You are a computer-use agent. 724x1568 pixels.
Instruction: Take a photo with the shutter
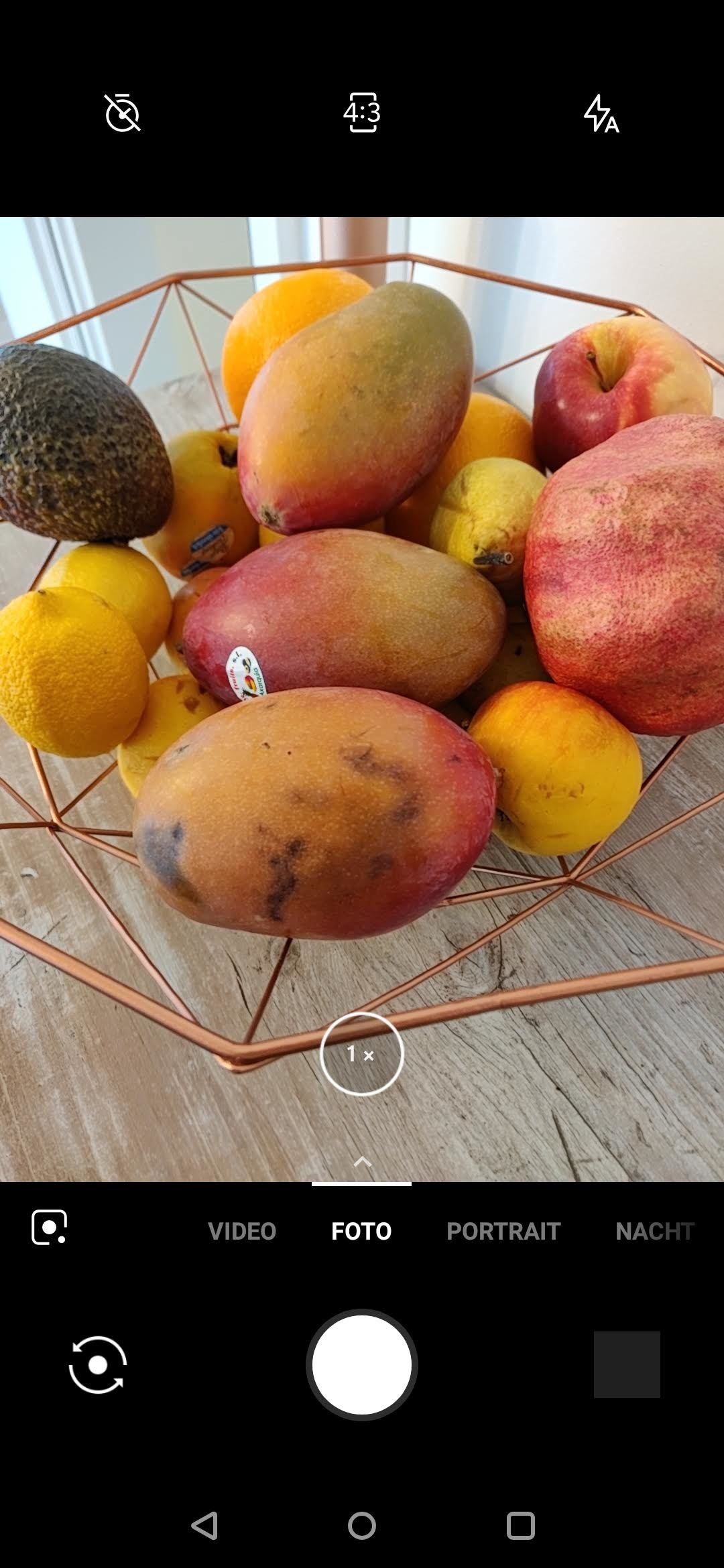(x=362, y=1365)
